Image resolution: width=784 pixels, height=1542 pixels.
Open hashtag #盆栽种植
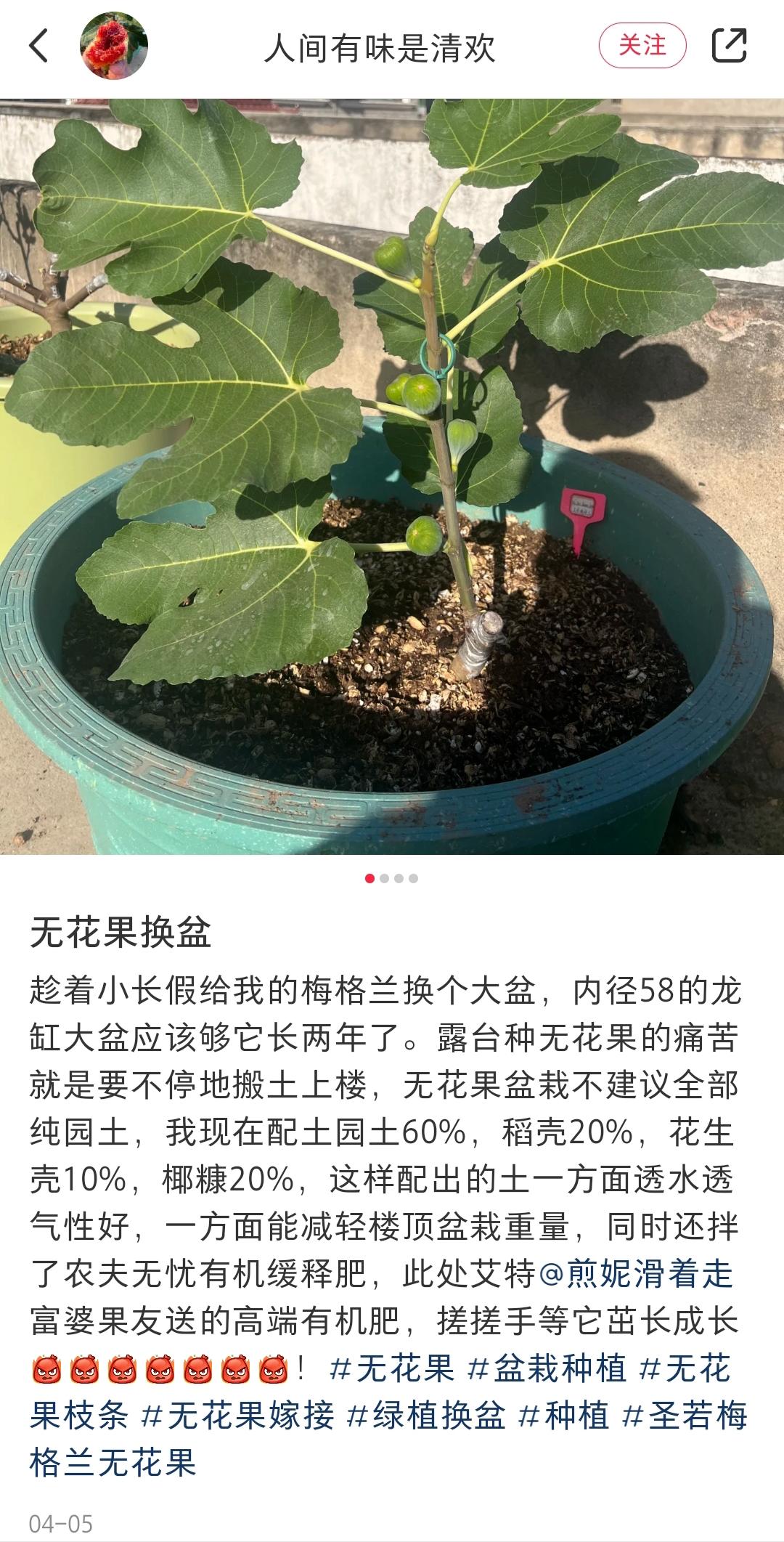[x=547, y=1368]
